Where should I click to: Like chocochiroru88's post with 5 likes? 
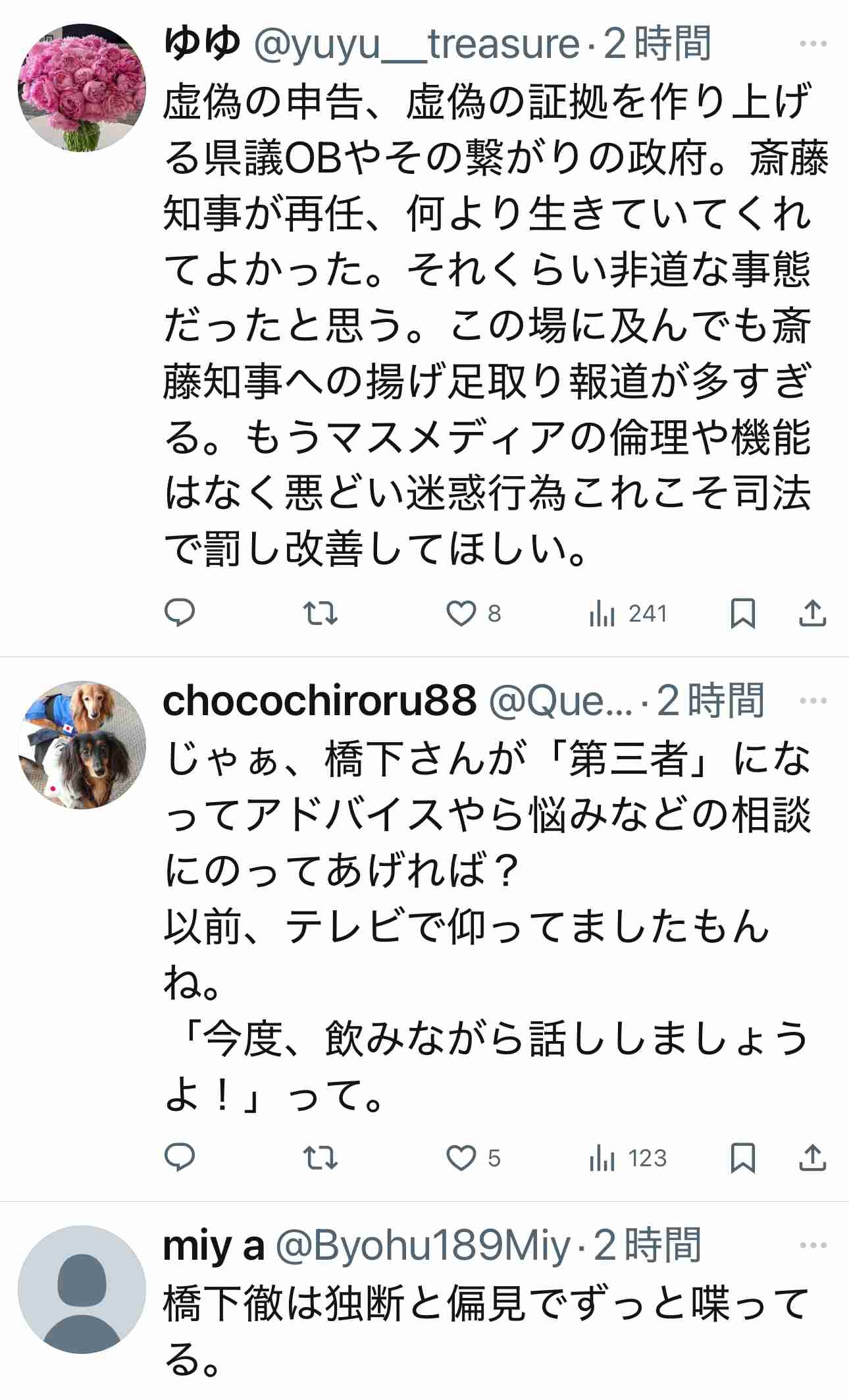coord(461,1158)
